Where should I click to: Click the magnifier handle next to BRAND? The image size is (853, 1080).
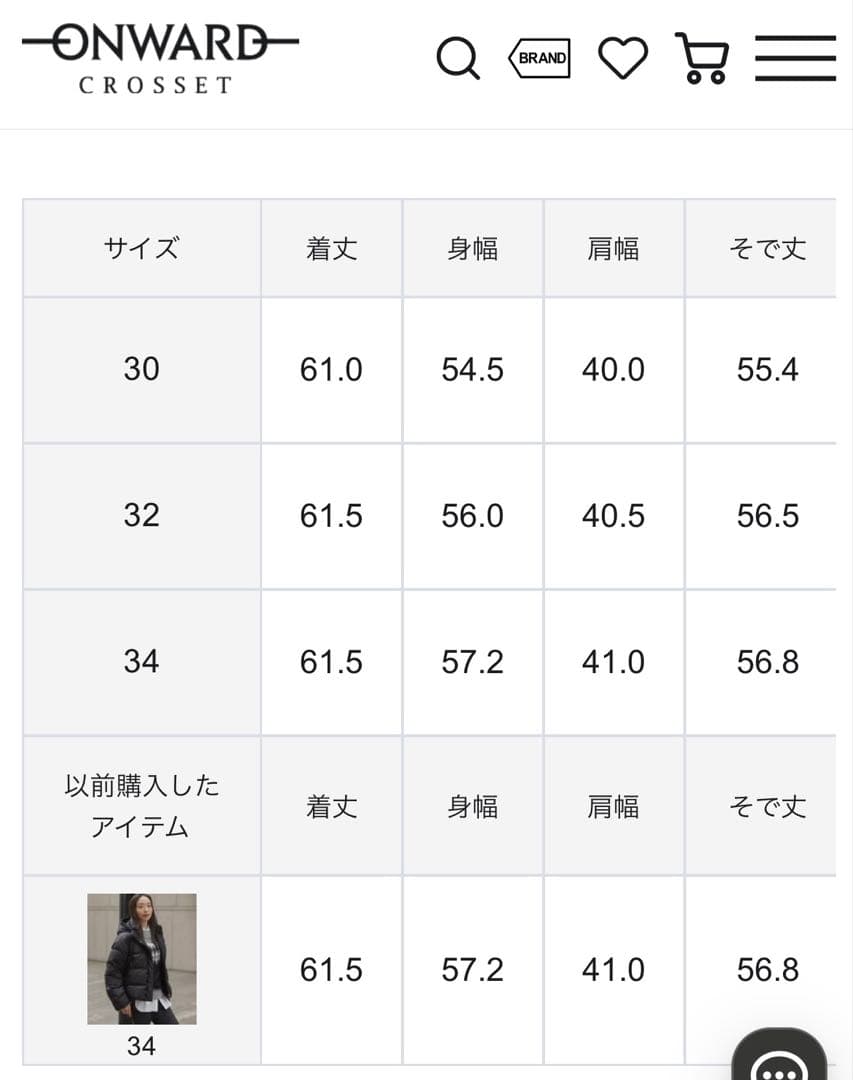pyautogui.click(x=475, y=72)
